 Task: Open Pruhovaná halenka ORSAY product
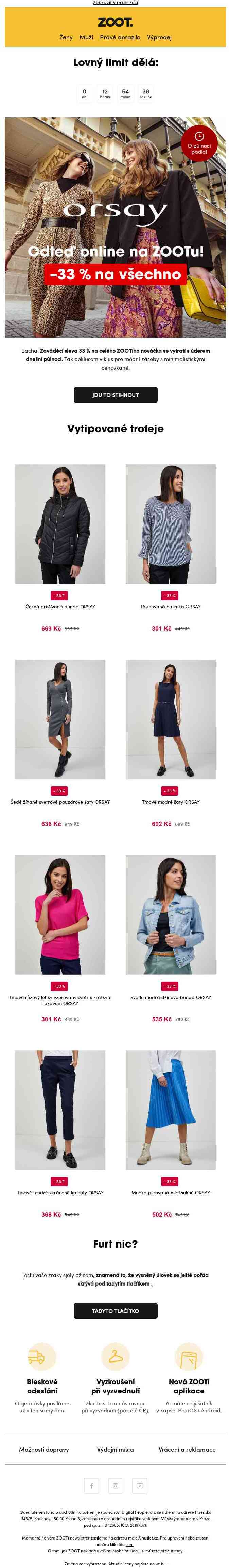(170, 524)
